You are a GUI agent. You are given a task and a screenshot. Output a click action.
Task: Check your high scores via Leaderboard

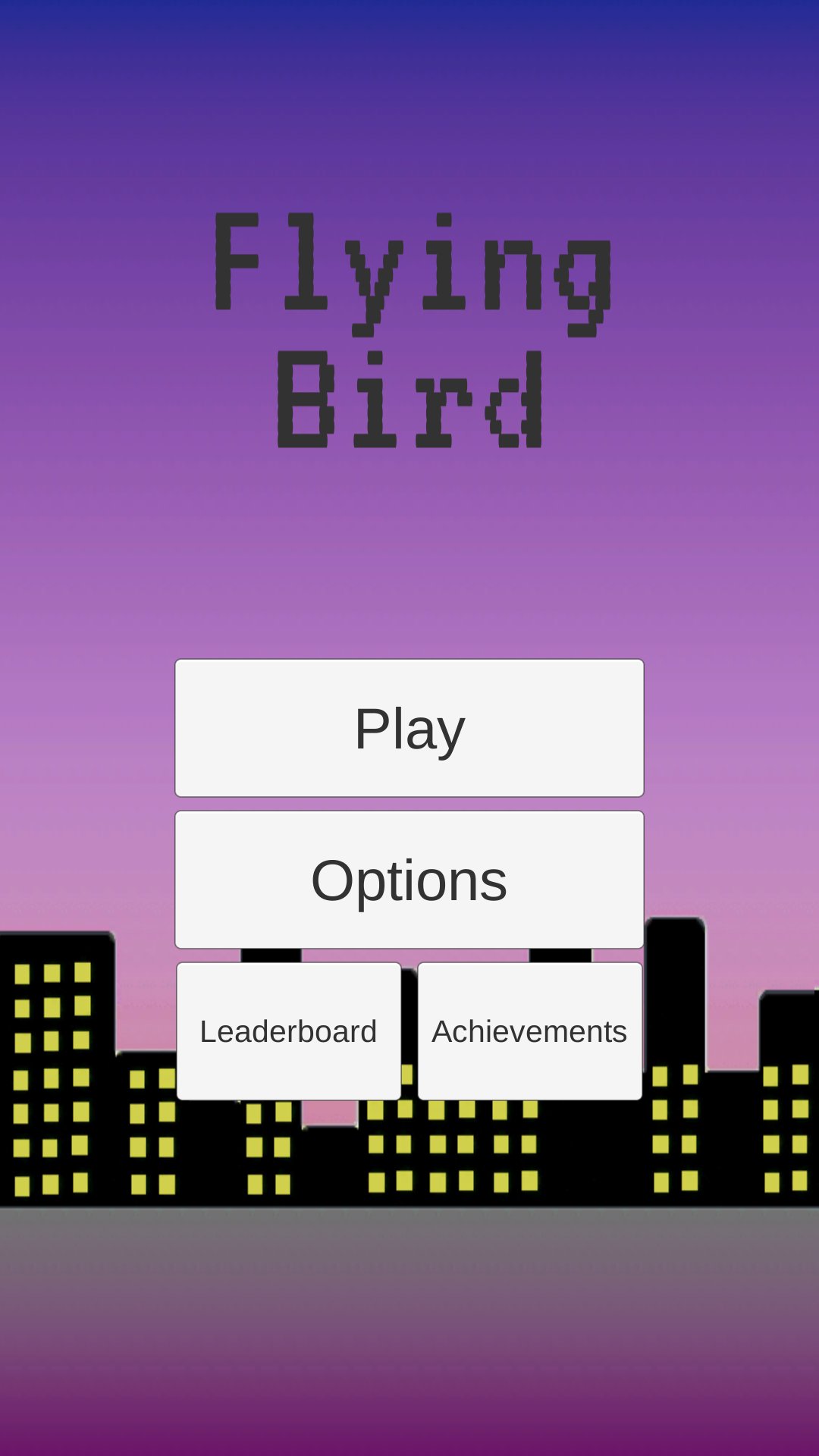(288, 1031)
